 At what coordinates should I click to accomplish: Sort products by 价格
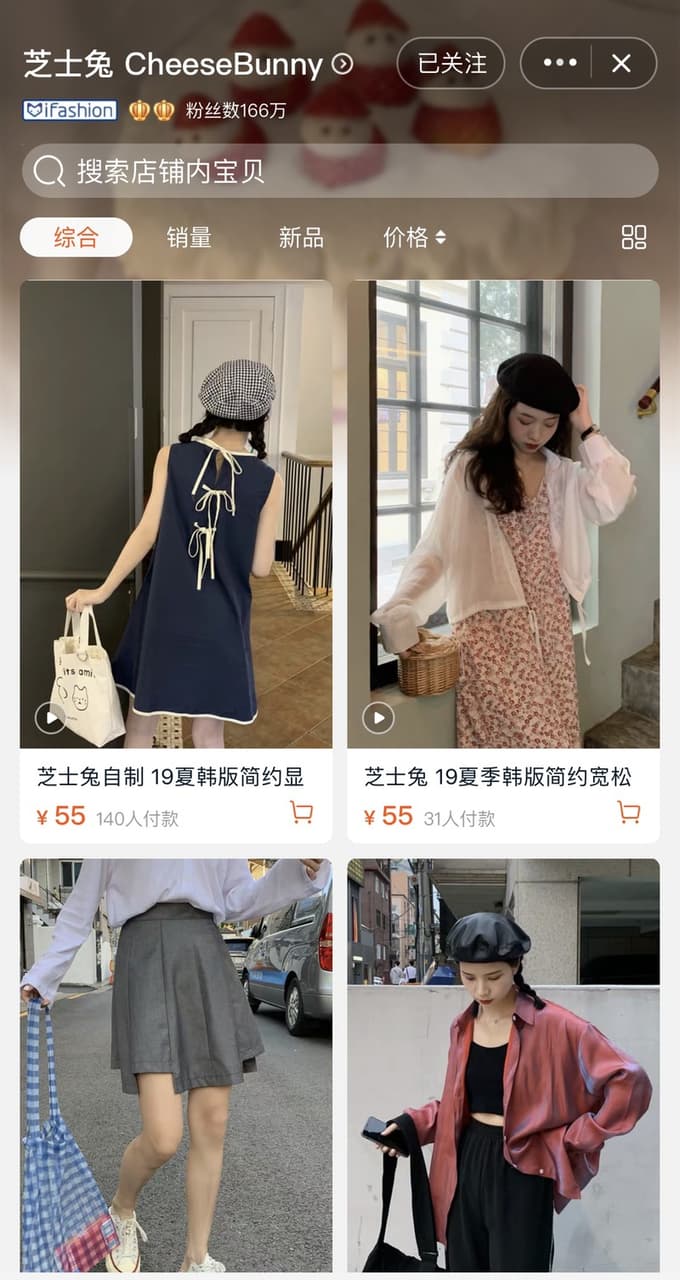414,237
